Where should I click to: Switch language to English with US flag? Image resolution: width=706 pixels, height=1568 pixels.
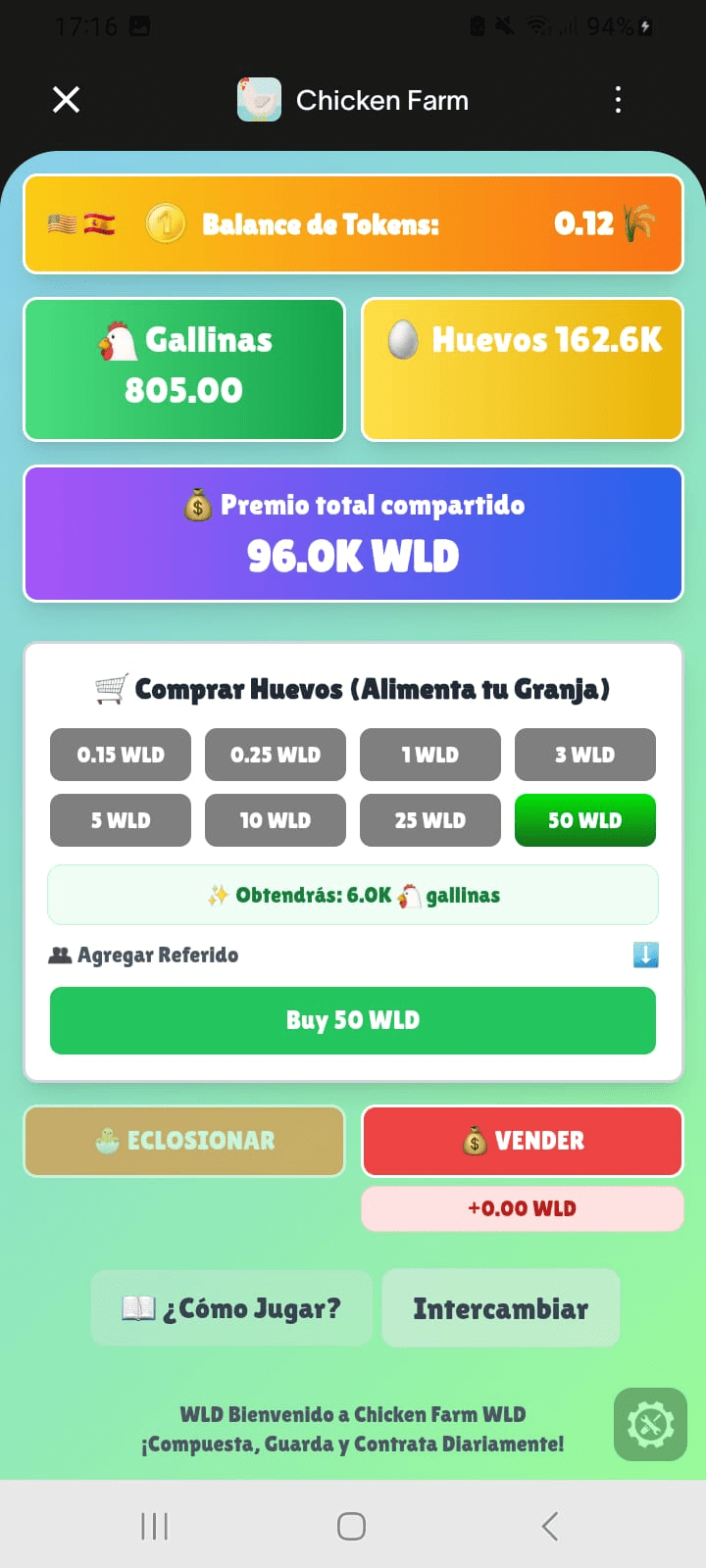[x=62, y=224]
